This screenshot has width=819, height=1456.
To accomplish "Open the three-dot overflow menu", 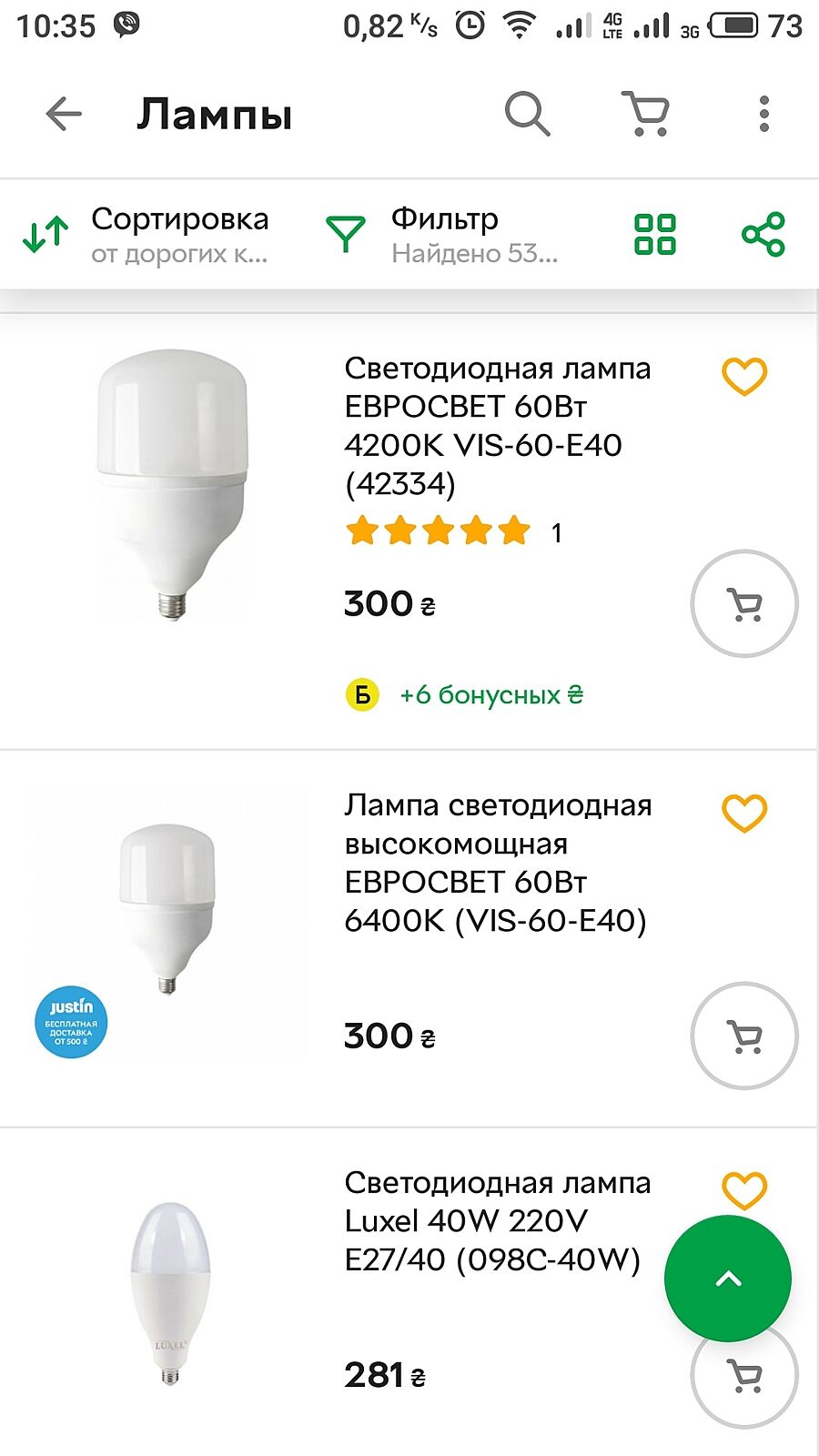I will pyautogui.click(x=763, y=115).
